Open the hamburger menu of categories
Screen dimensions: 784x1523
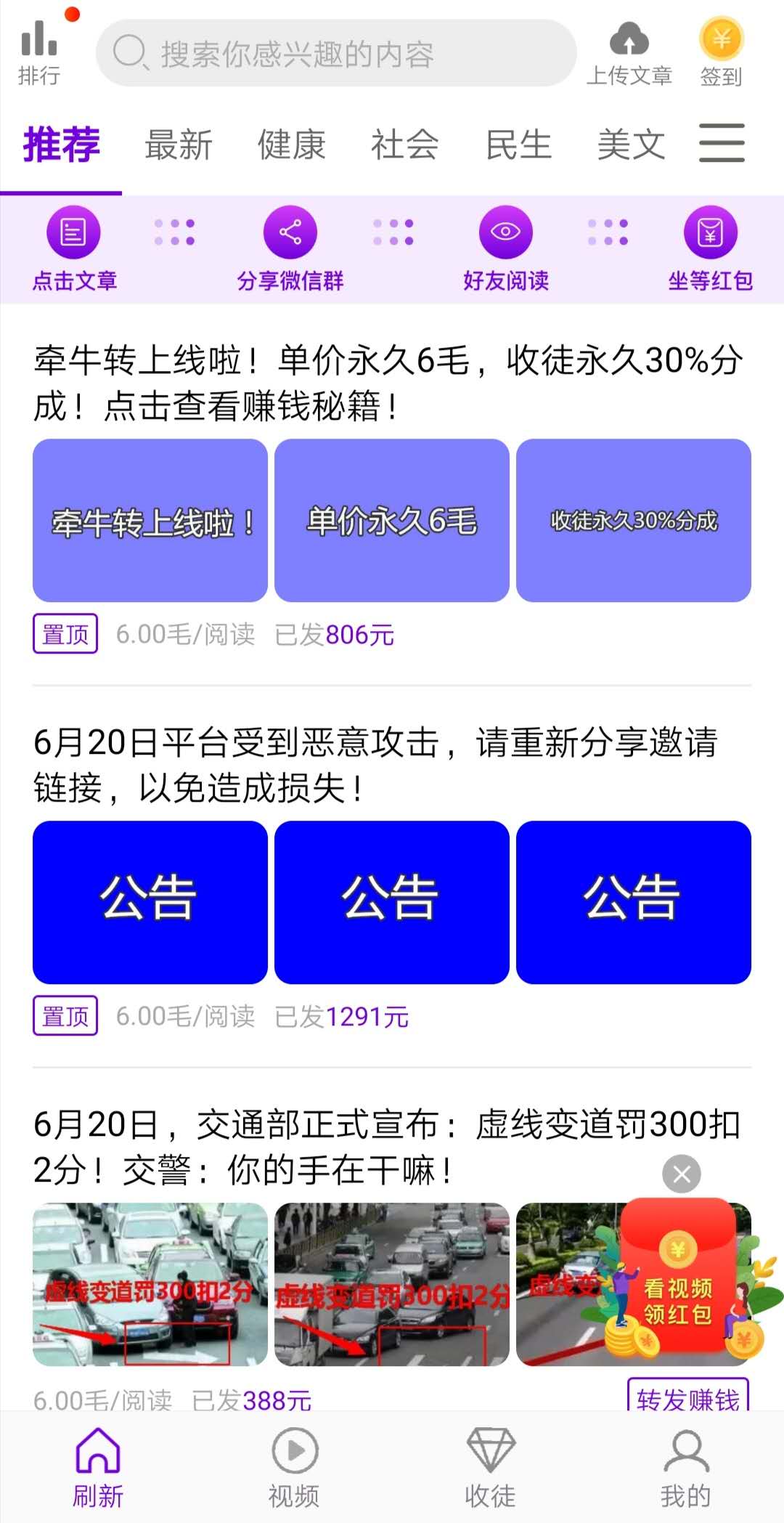[x=722, y=142]
